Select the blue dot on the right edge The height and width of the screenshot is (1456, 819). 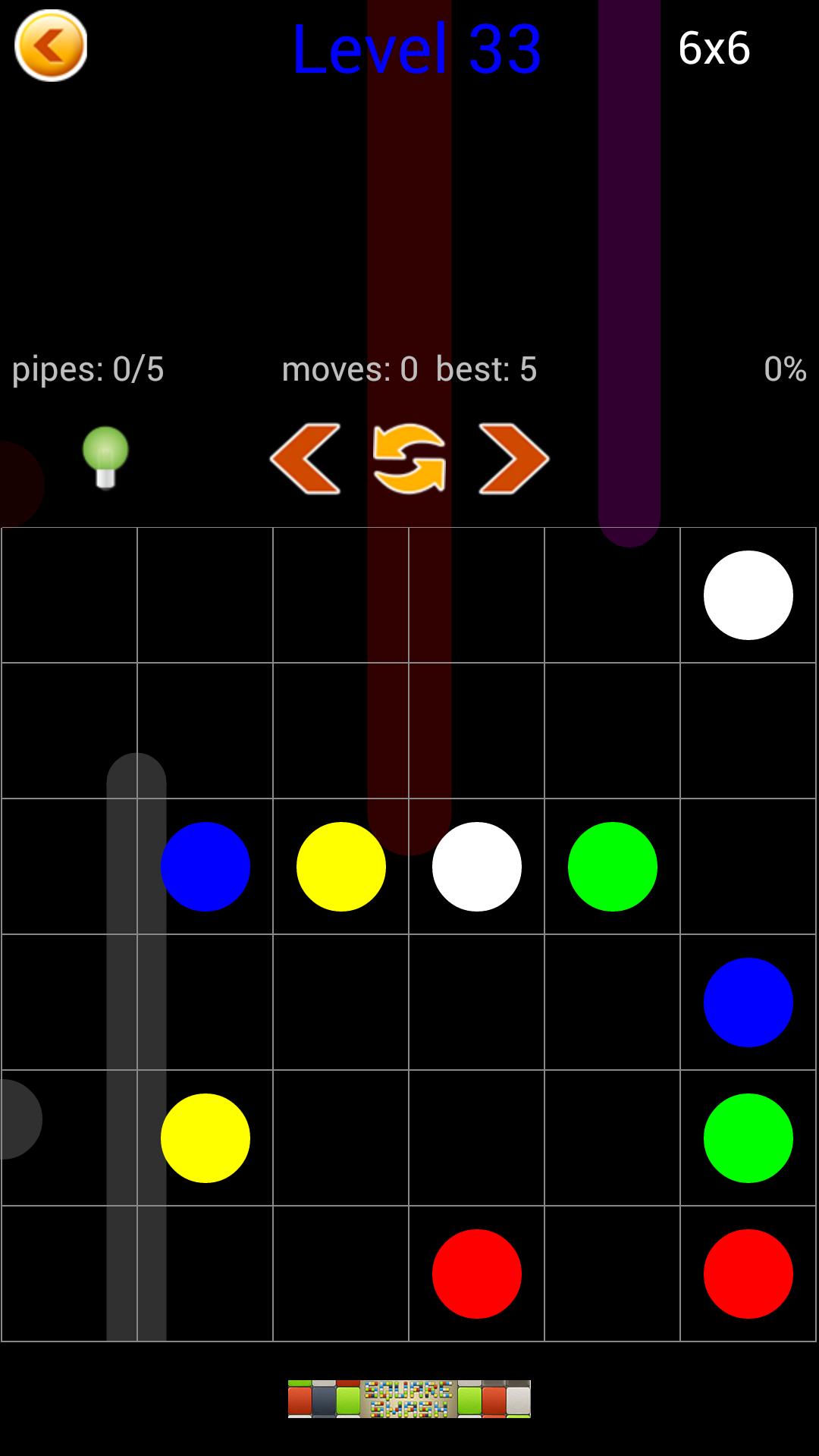coord(748,1003)
